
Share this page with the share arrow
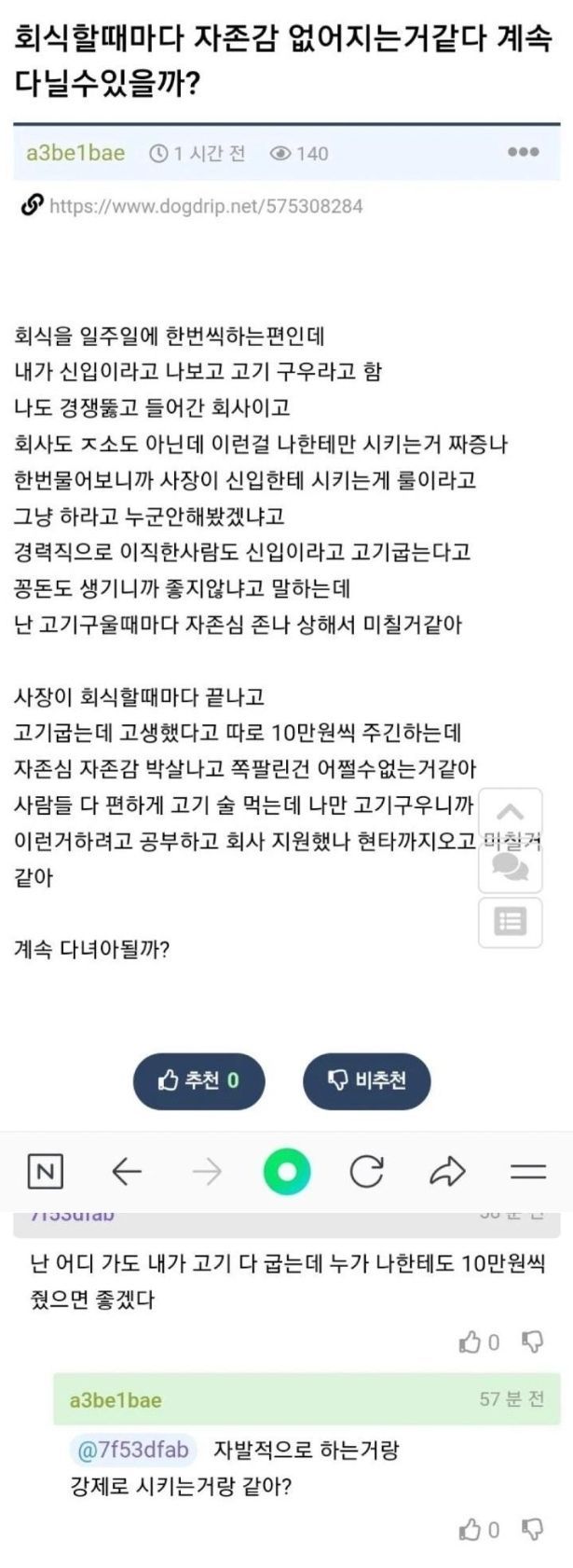[x=447, y=1171]
